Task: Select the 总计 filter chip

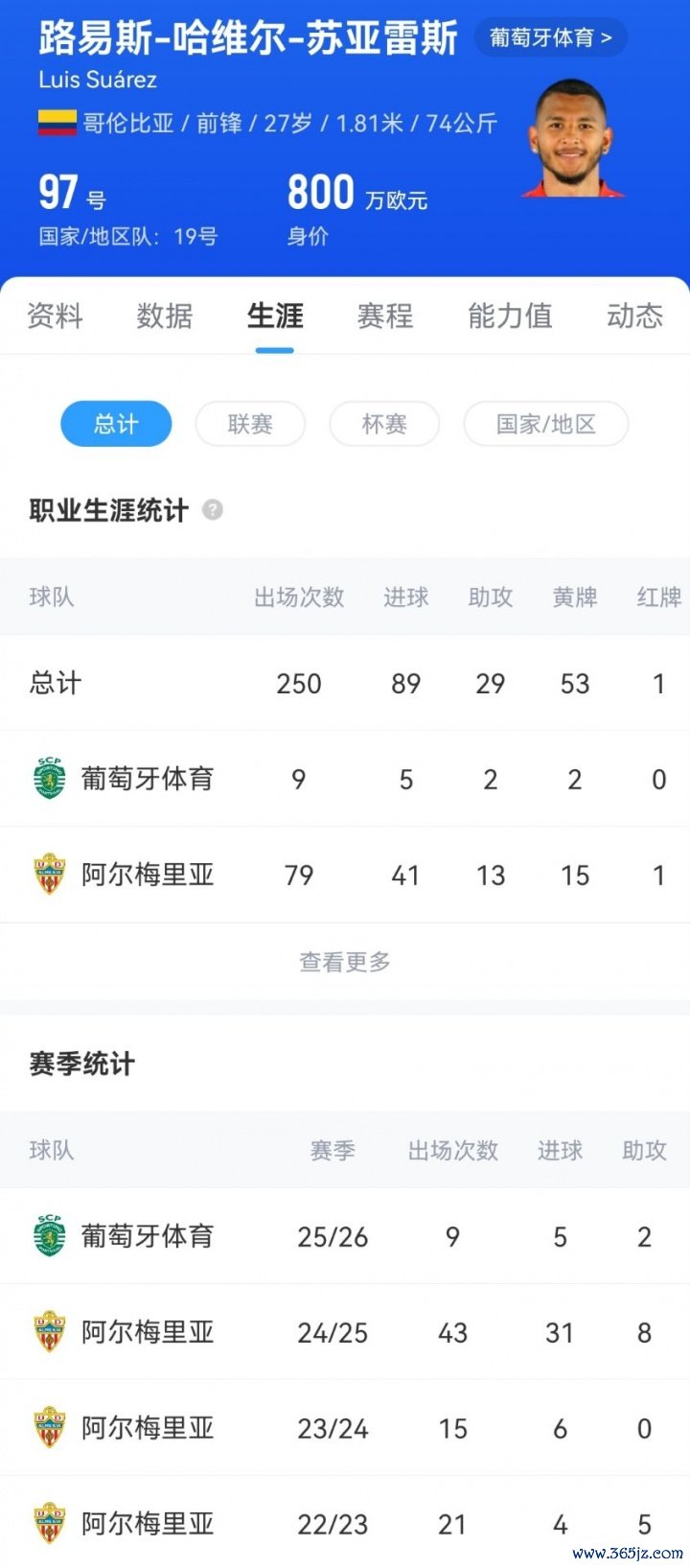Action: pos(116,424)
